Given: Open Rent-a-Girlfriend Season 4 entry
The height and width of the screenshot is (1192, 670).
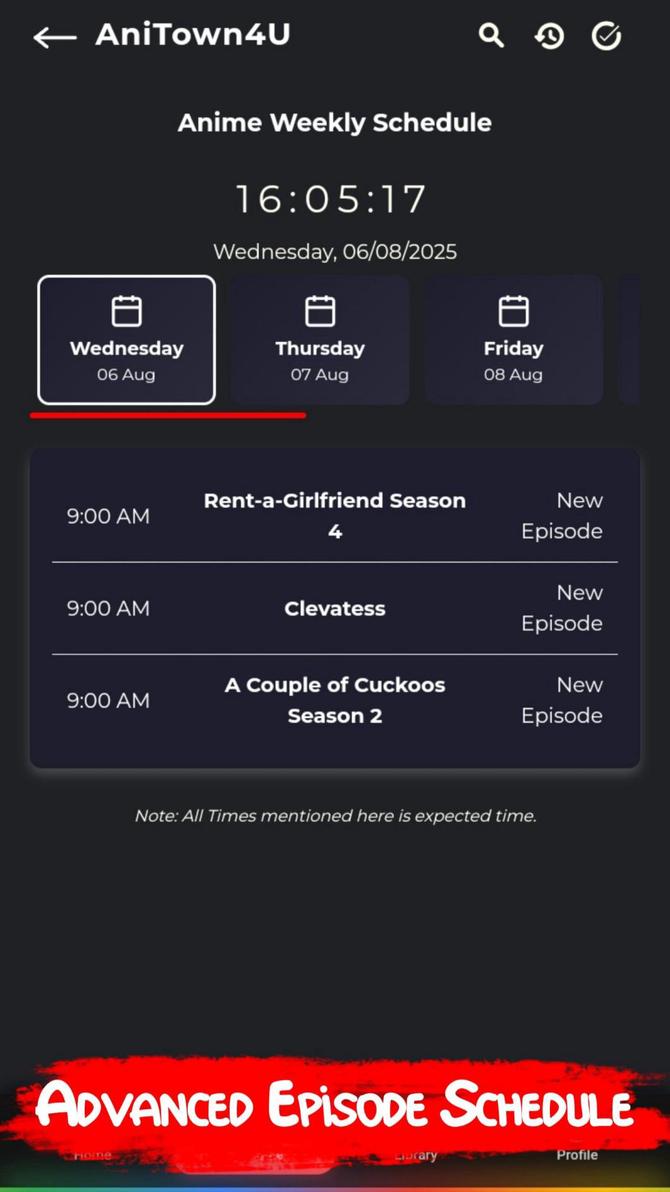Looking at the screenshot, I should click(334, 516).
